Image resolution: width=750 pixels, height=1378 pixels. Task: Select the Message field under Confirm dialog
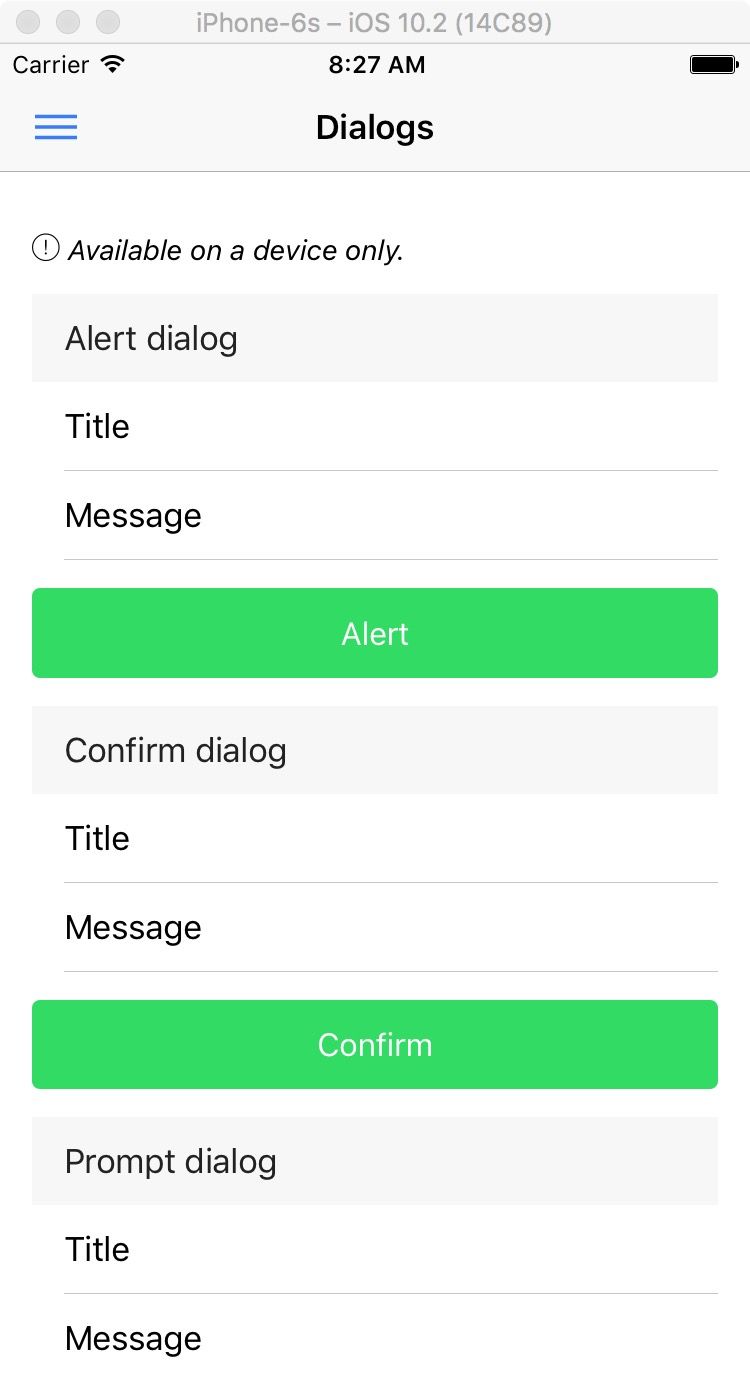pyautogui.click(x=391, y=928)
